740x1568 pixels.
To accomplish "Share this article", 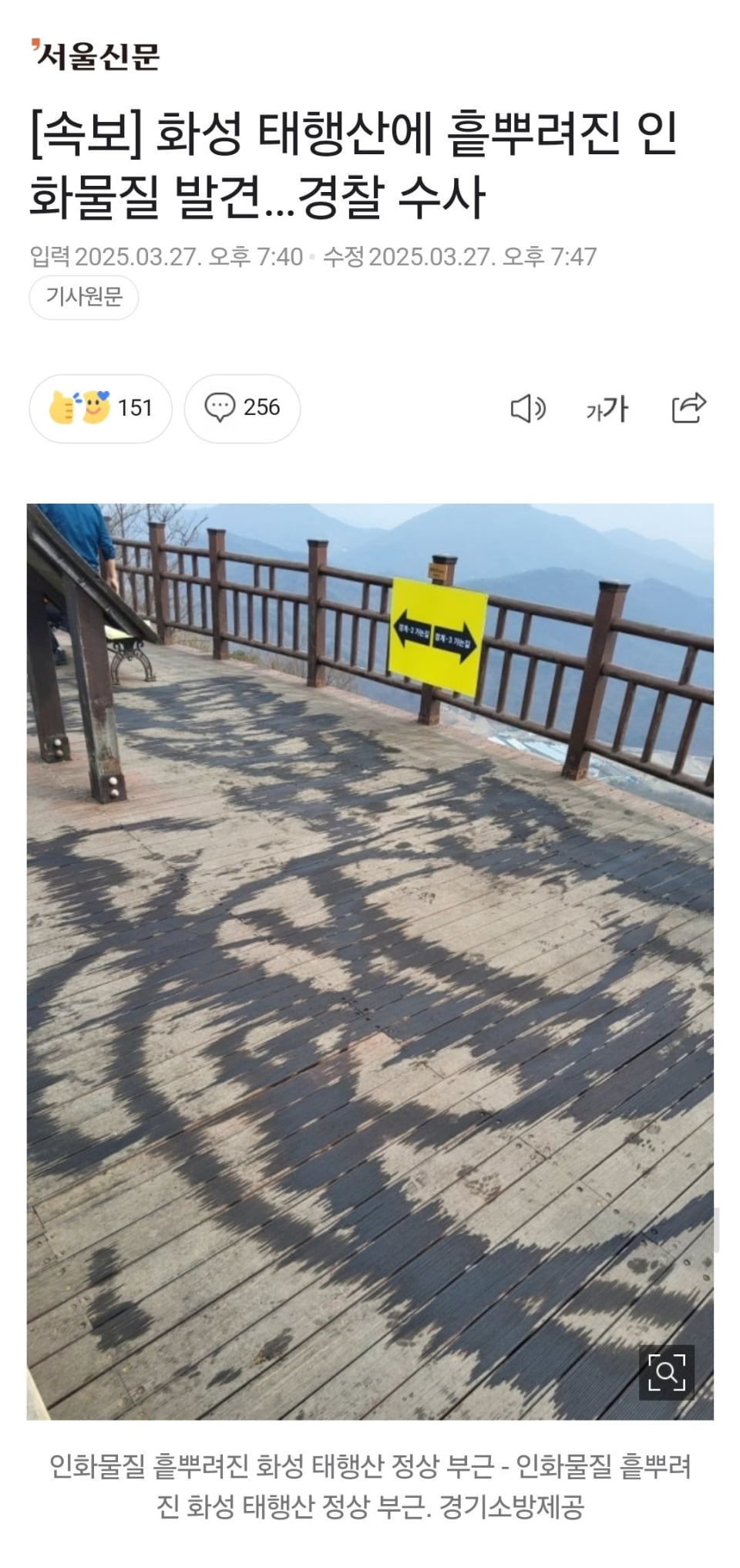I will [688, 408].
